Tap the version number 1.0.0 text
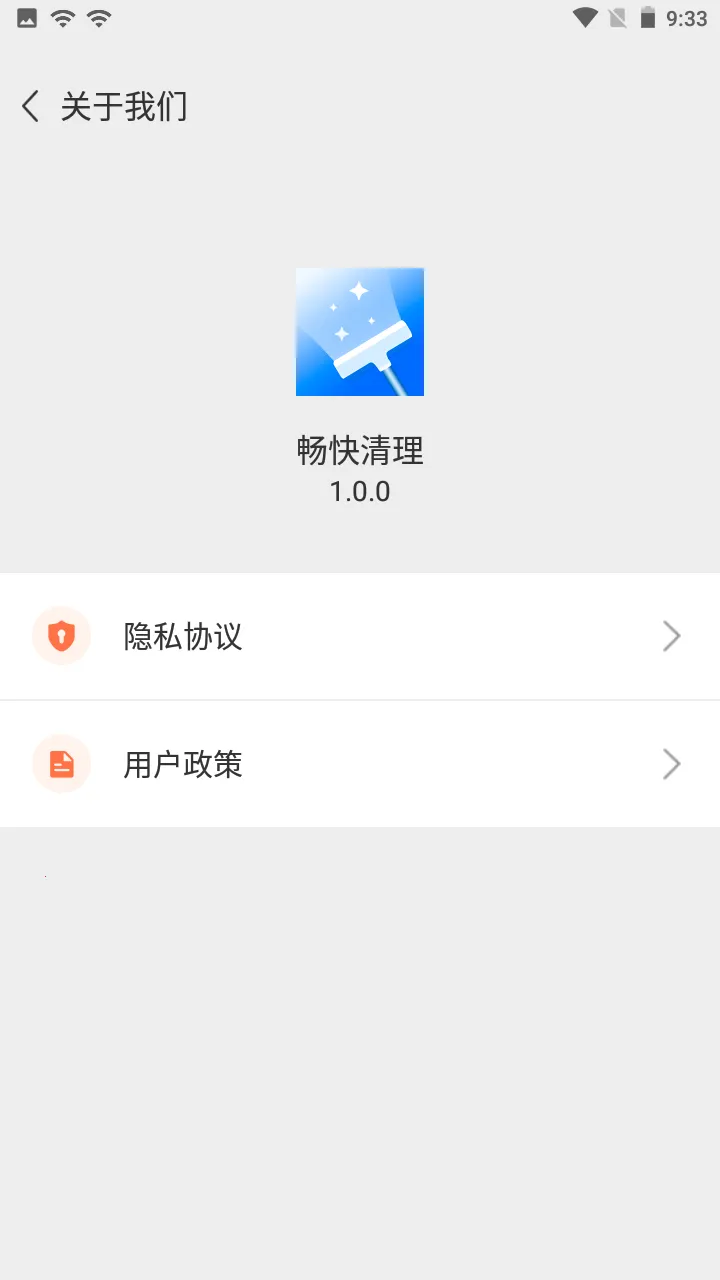 click(x=360, y=492)
